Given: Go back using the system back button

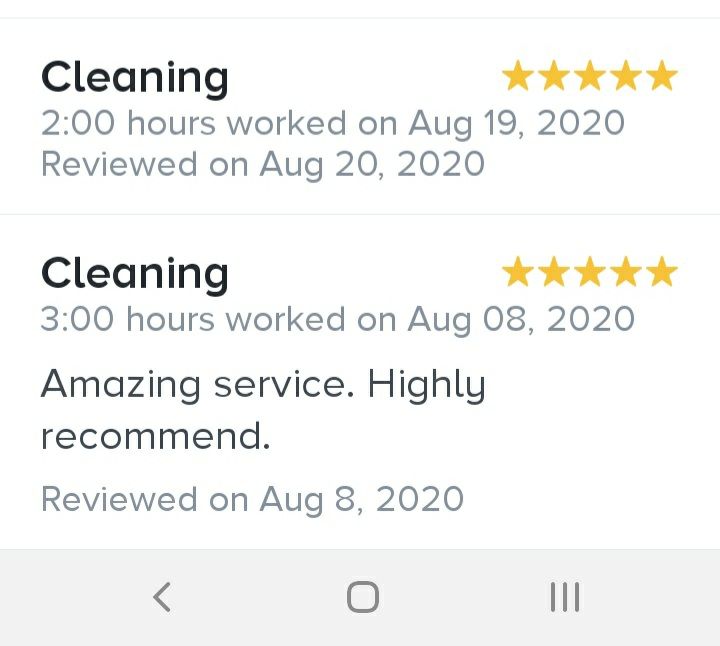Looking at the screenshot, I should coord(162,597).
